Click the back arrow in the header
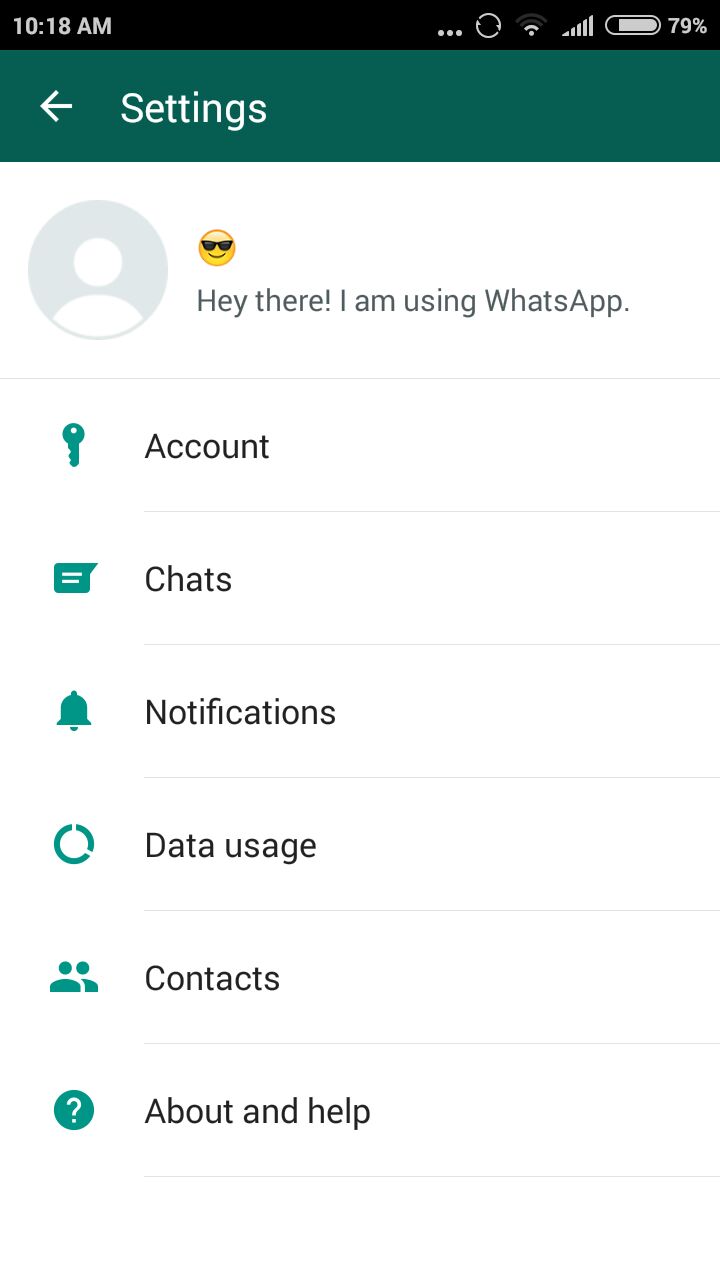This screenshot has height=1280, width=720. [55, 106]
